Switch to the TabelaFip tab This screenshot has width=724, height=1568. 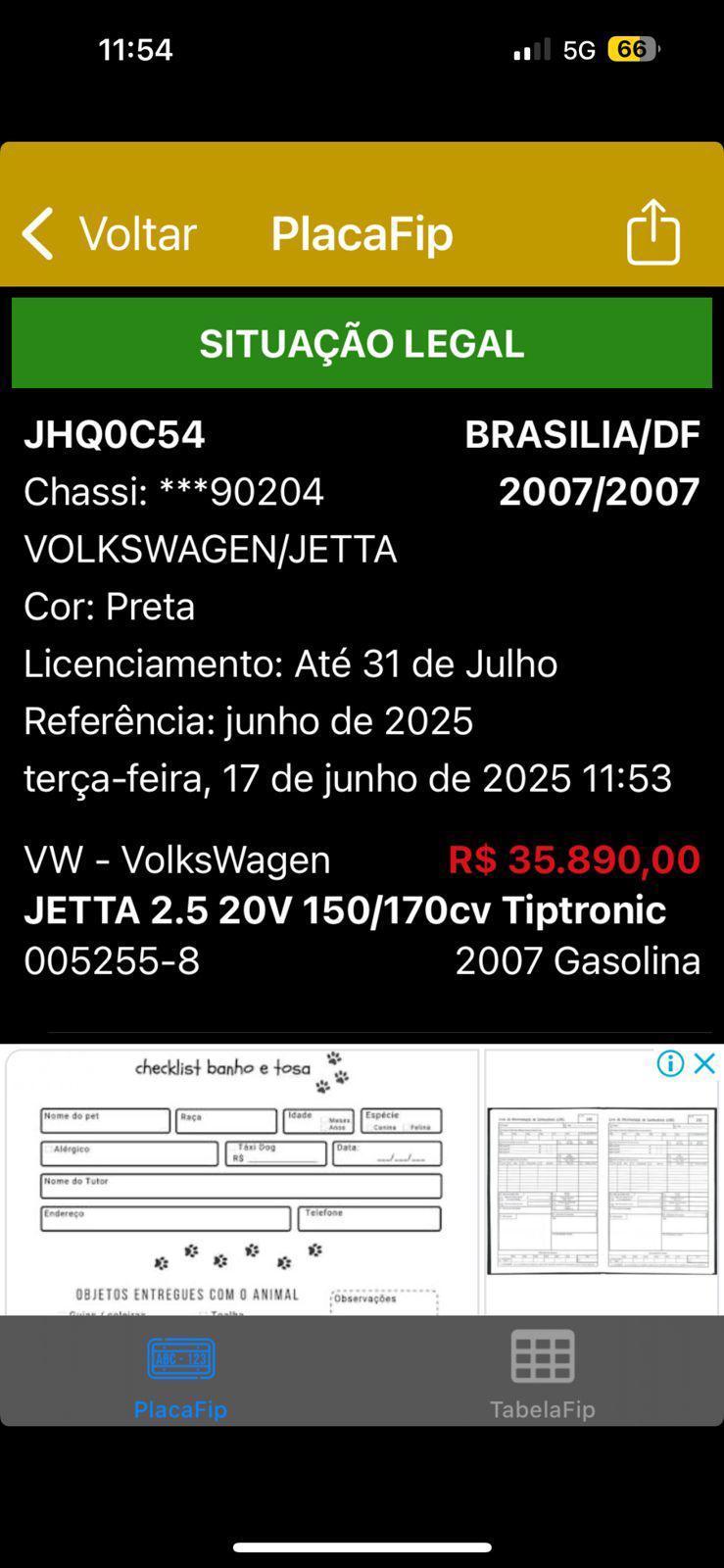(x=542, y=1372)
